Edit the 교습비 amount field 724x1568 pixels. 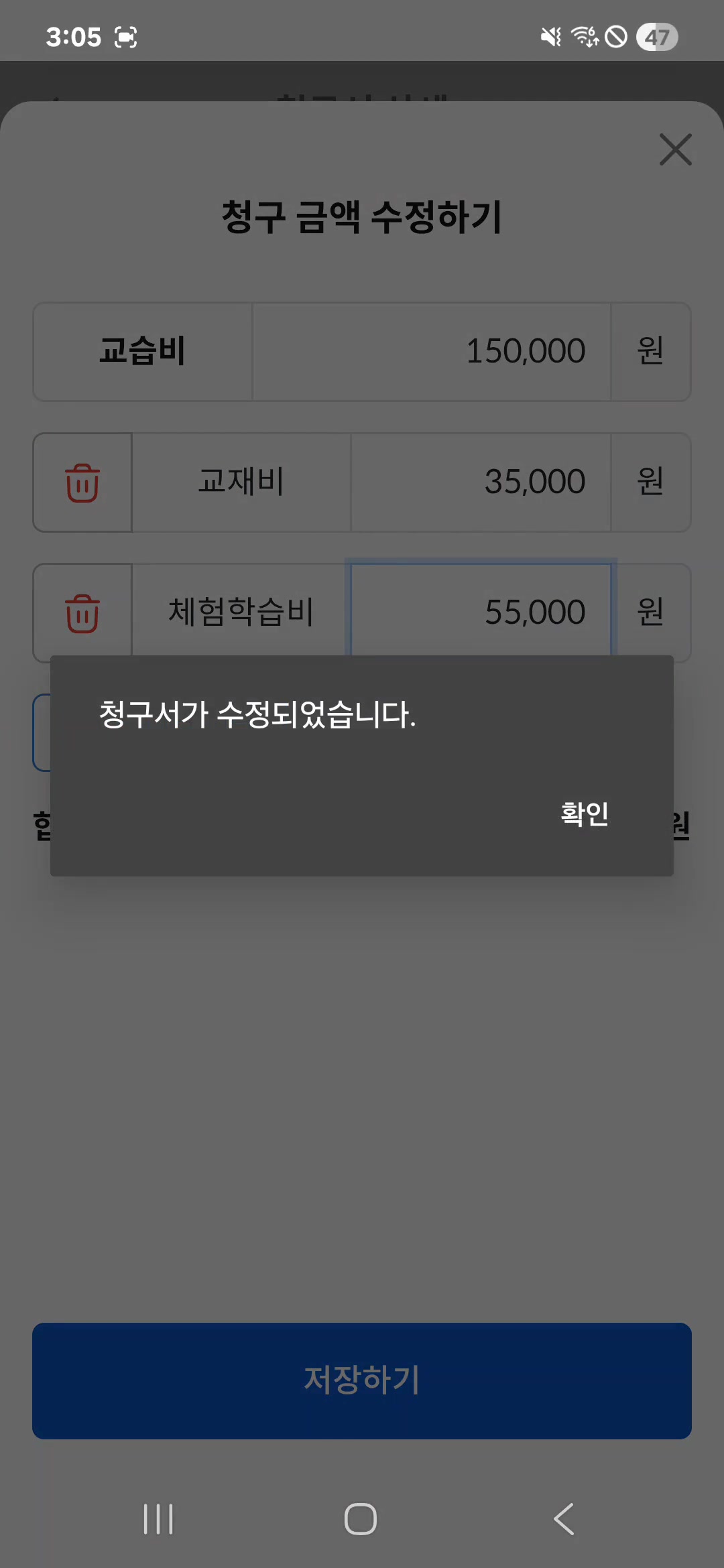[x=432, y=351]
